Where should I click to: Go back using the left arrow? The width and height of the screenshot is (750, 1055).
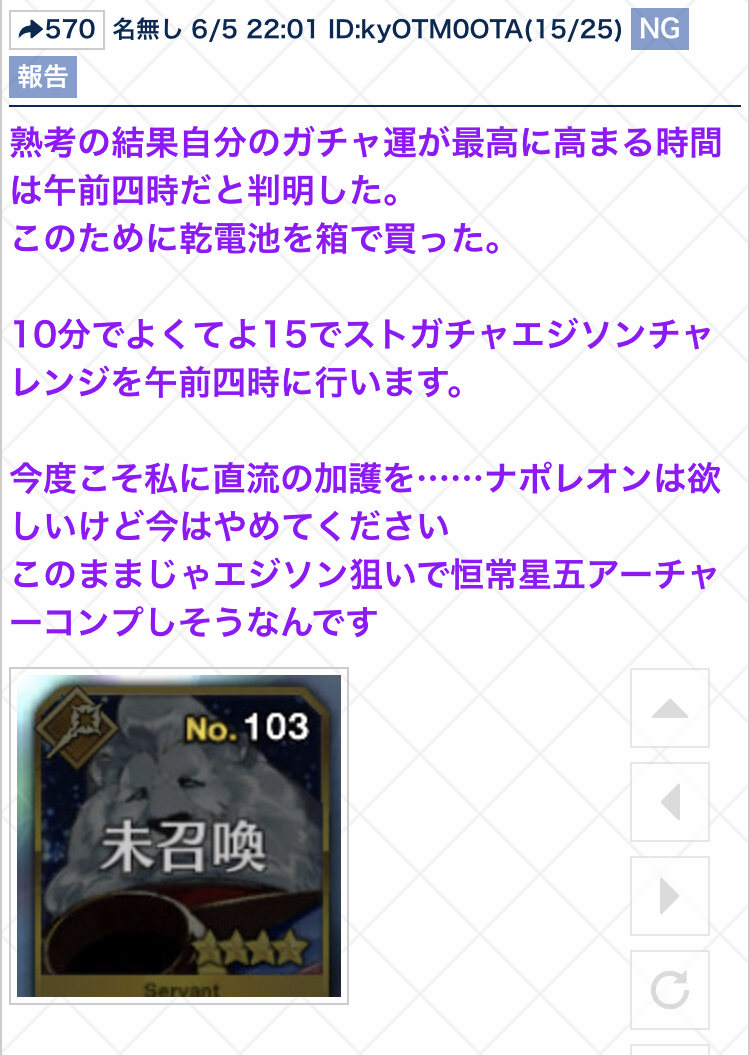coord(669,802)
